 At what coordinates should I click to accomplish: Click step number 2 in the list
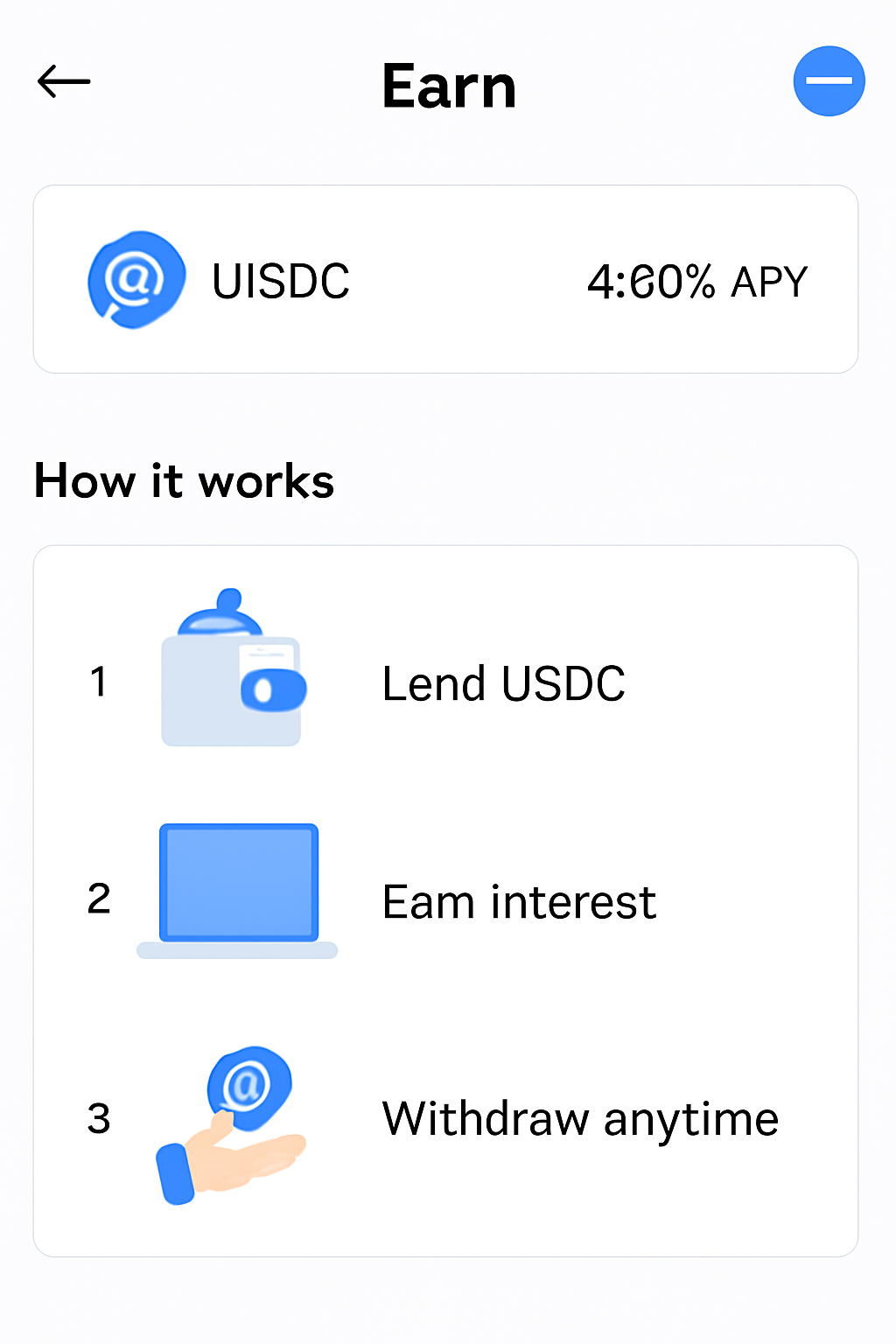point(99,899)
